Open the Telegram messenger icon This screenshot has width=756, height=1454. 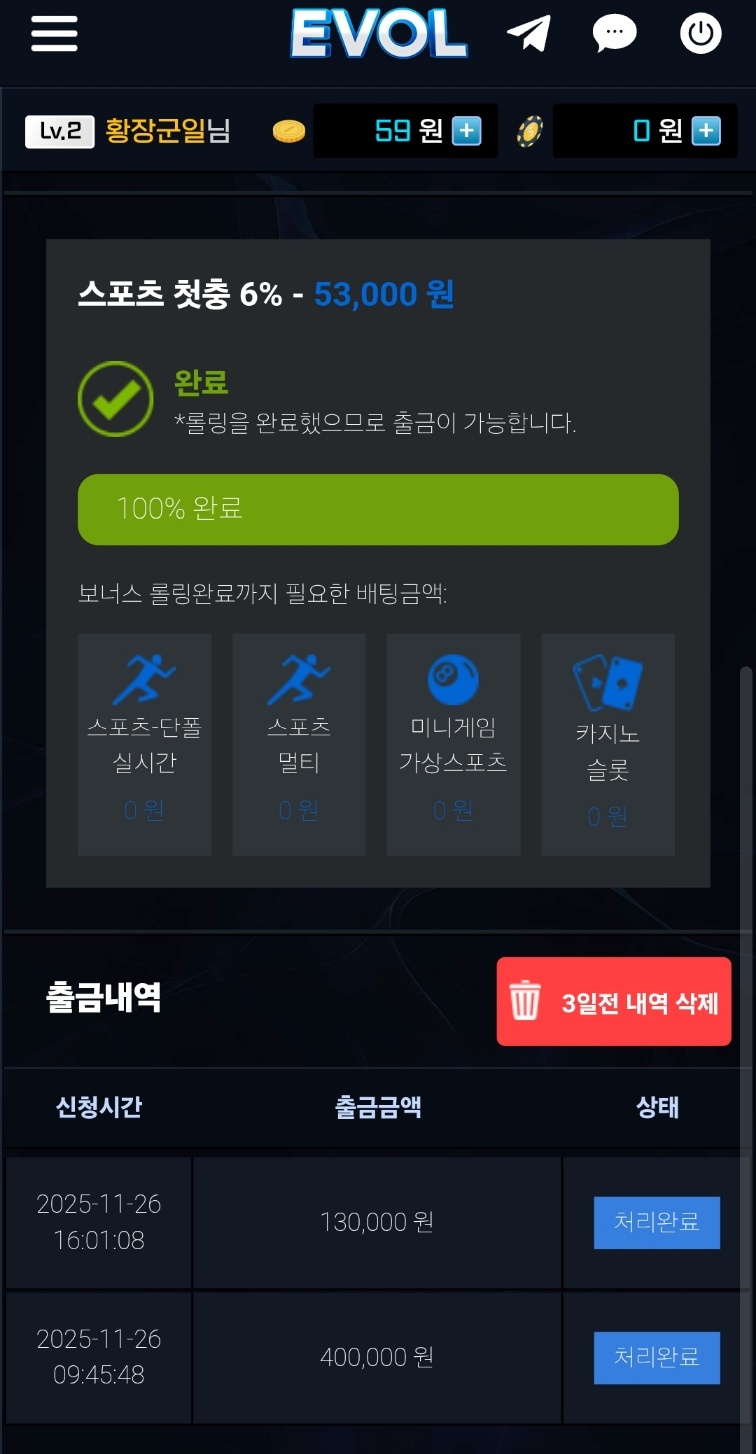529,33
